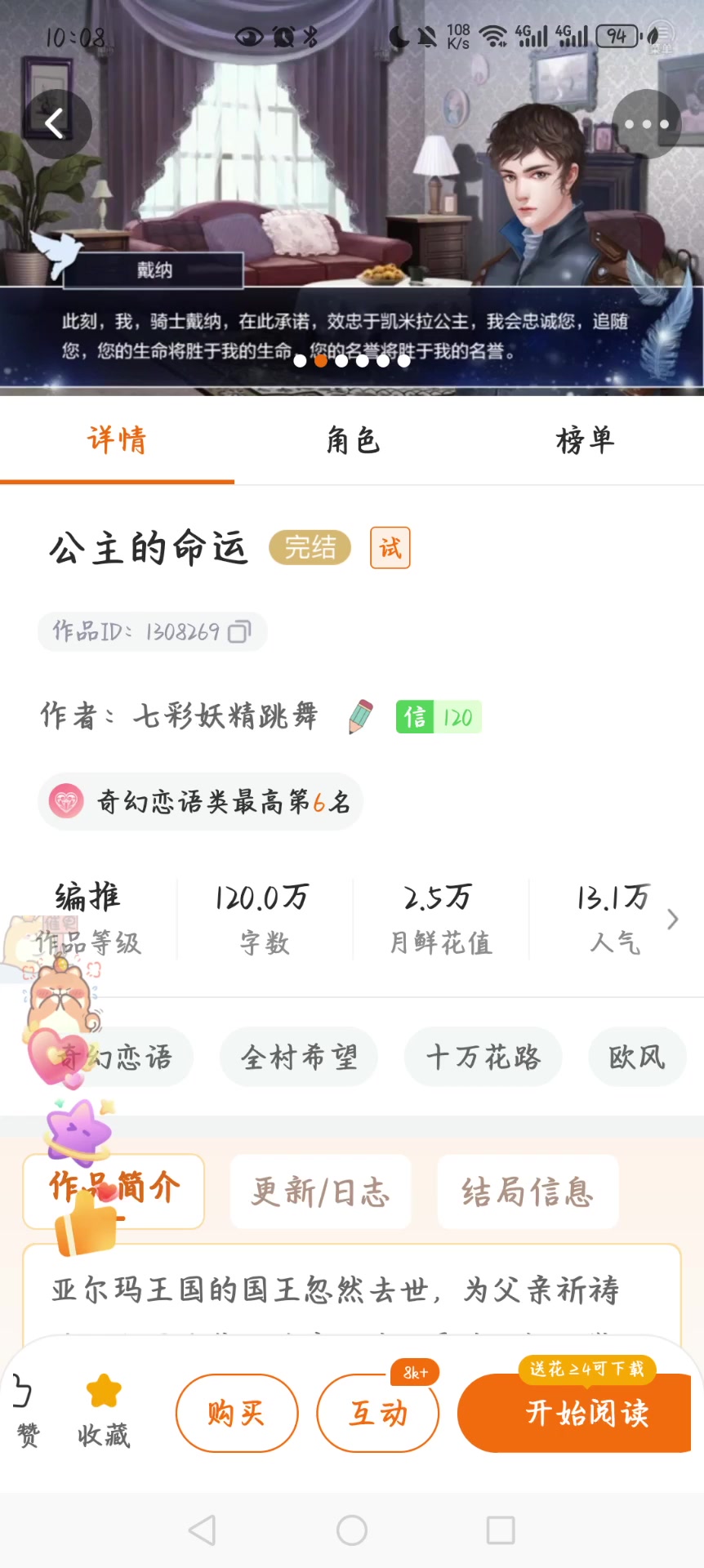Screen dimensions: 704x1568
Task: Go back using the top-left arrow
Action: point(55,124)
